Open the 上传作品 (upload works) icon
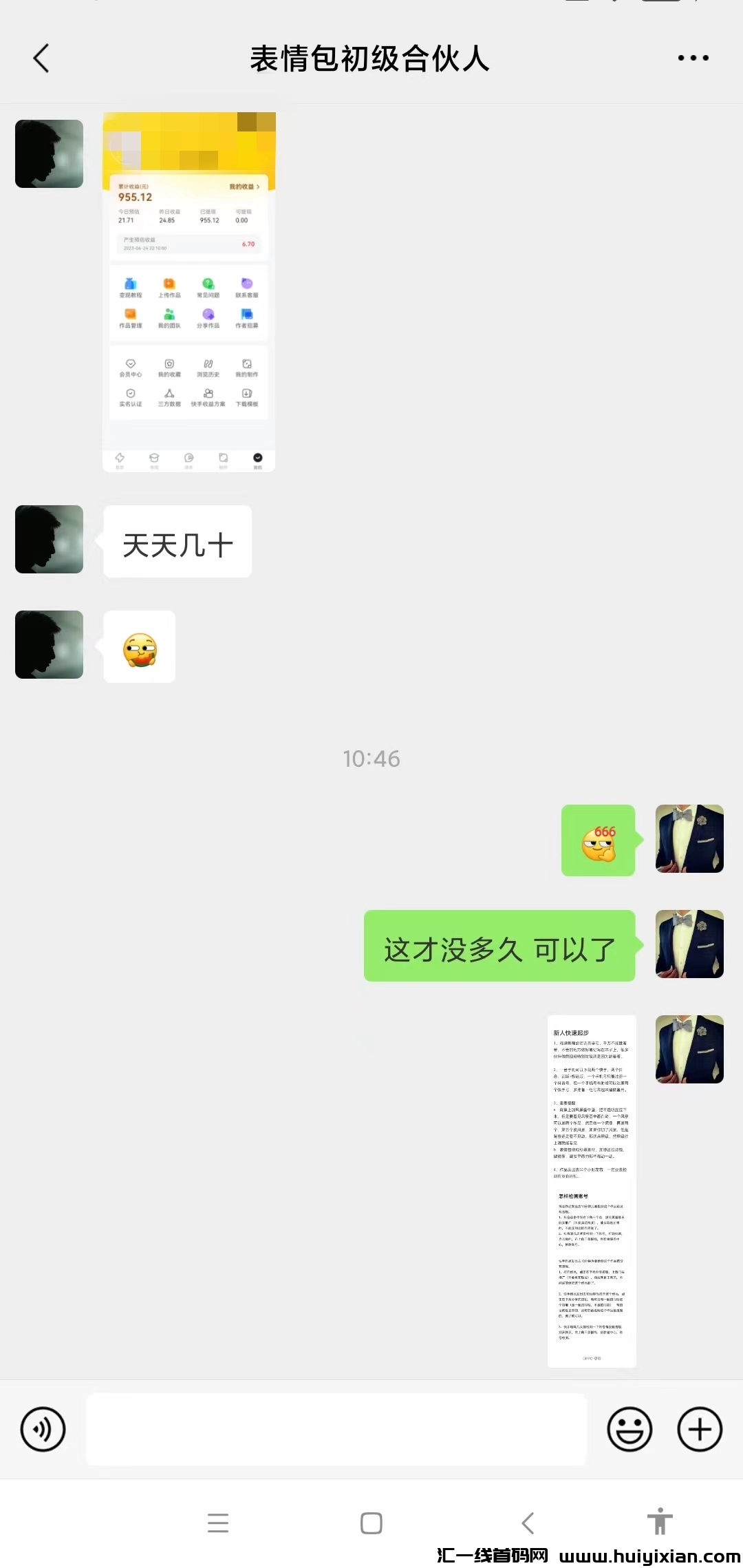743x1568 pixels. 169,284
